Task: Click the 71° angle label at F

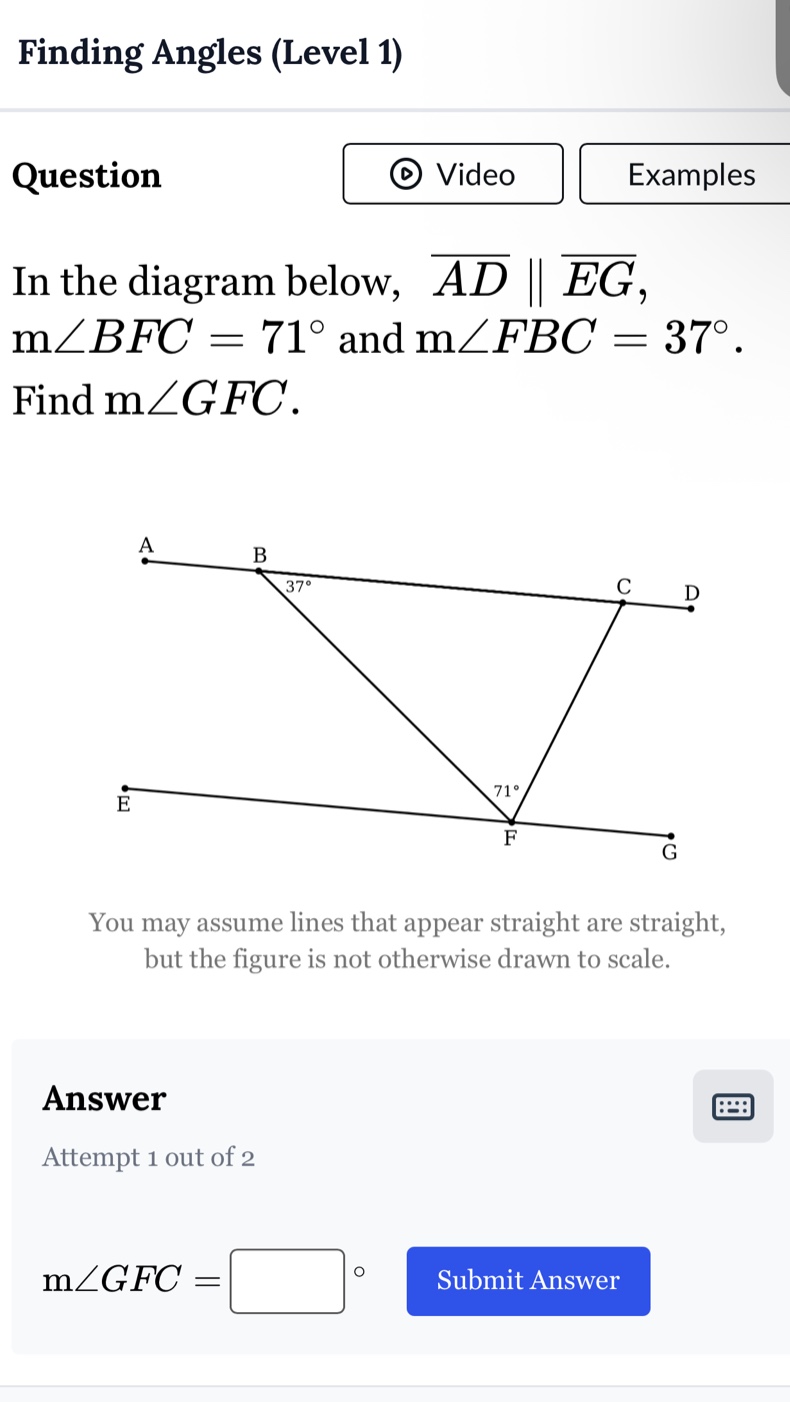Action: (508, 792)
